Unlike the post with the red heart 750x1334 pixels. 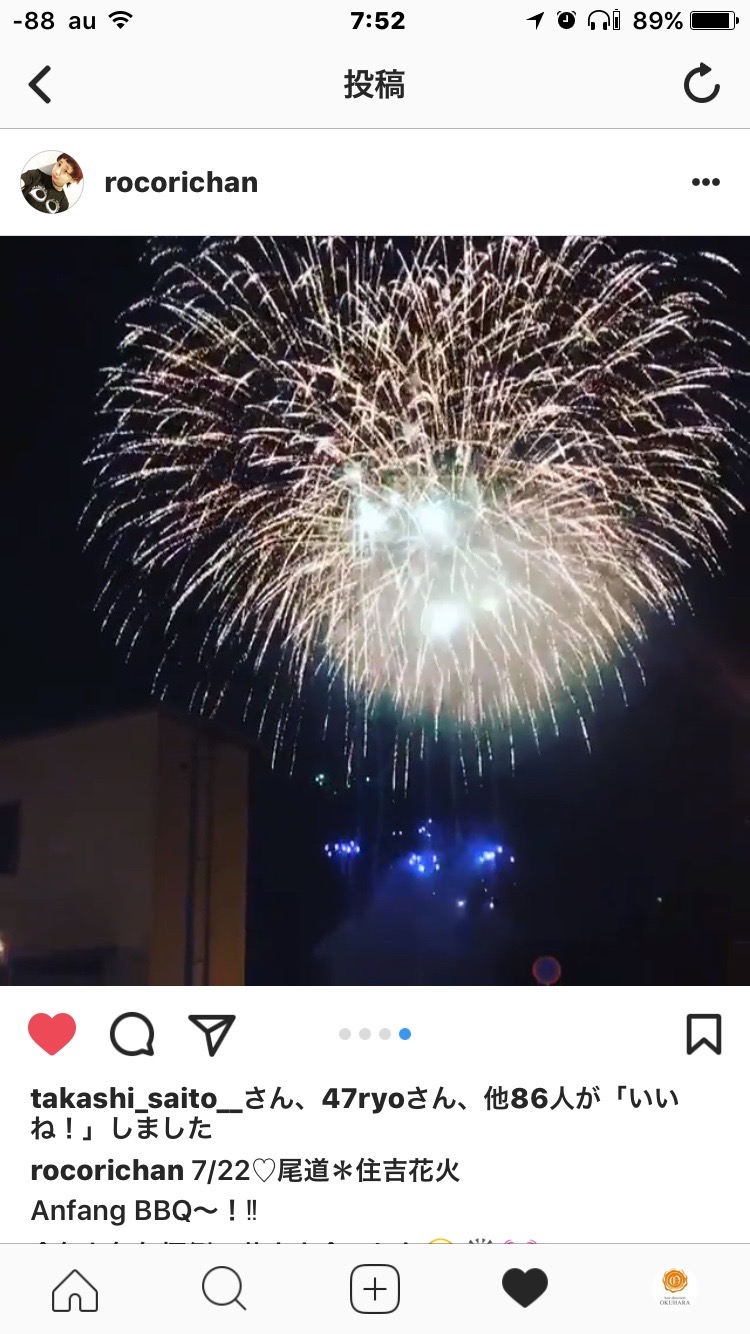52,1034
